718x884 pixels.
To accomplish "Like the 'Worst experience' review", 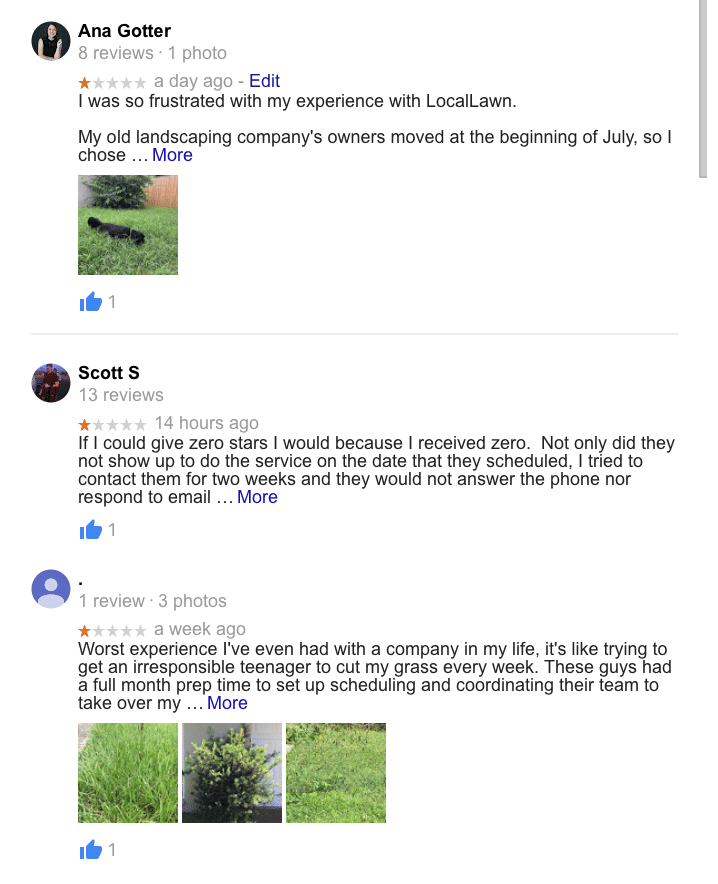I will tap(91, 850).
